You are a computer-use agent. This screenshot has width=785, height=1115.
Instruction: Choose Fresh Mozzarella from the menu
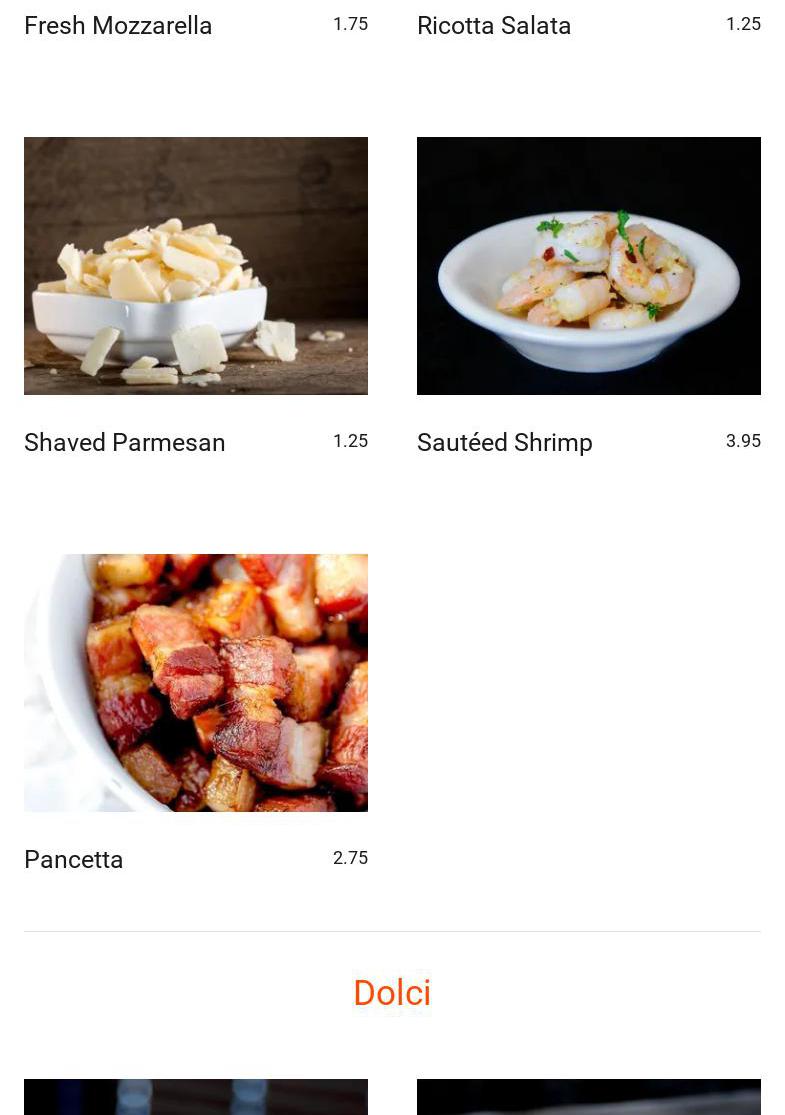[118, 26]
